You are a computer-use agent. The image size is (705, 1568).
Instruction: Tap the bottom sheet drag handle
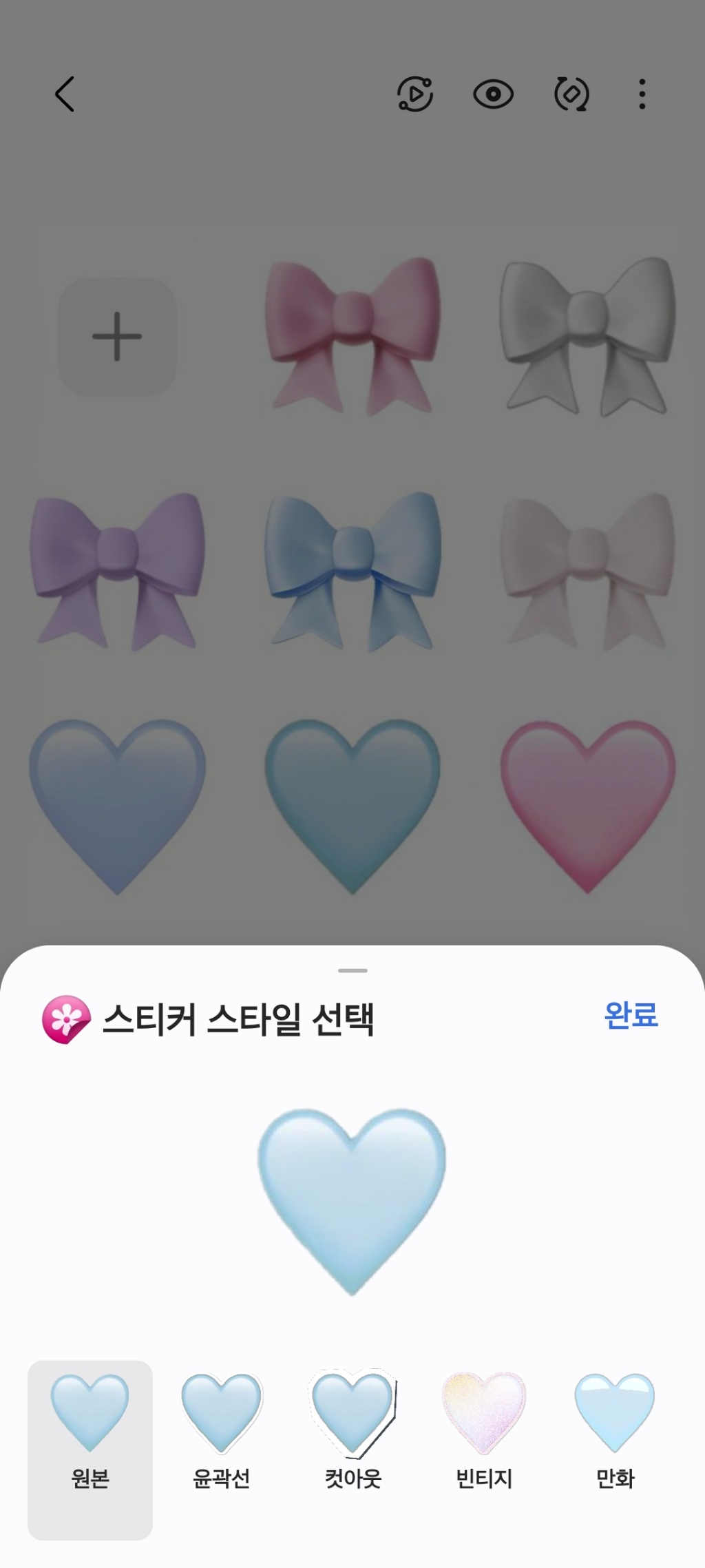click(352, 970)
